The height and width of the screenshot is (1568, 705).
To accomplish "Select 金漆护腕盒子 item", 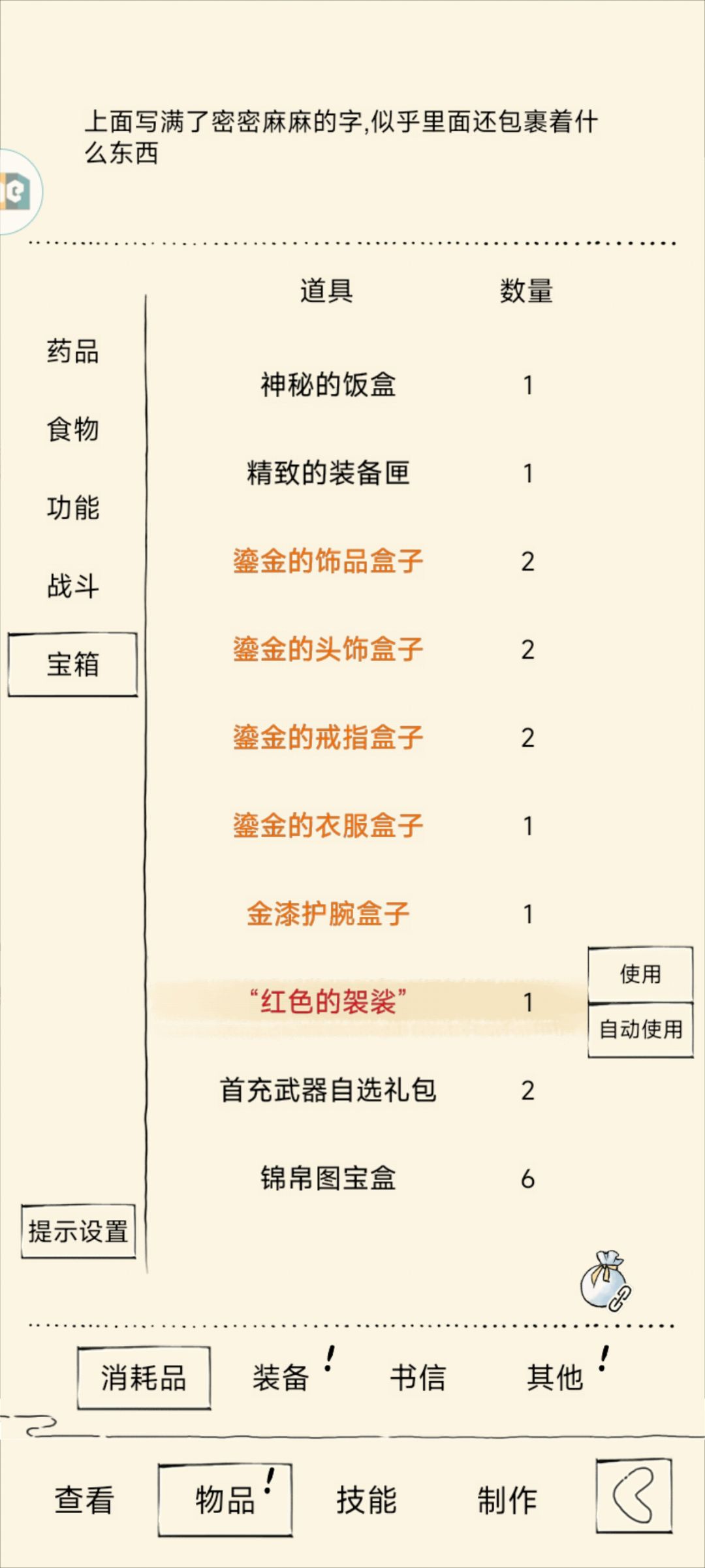I will pyautogui.click(x=328, y=914).
